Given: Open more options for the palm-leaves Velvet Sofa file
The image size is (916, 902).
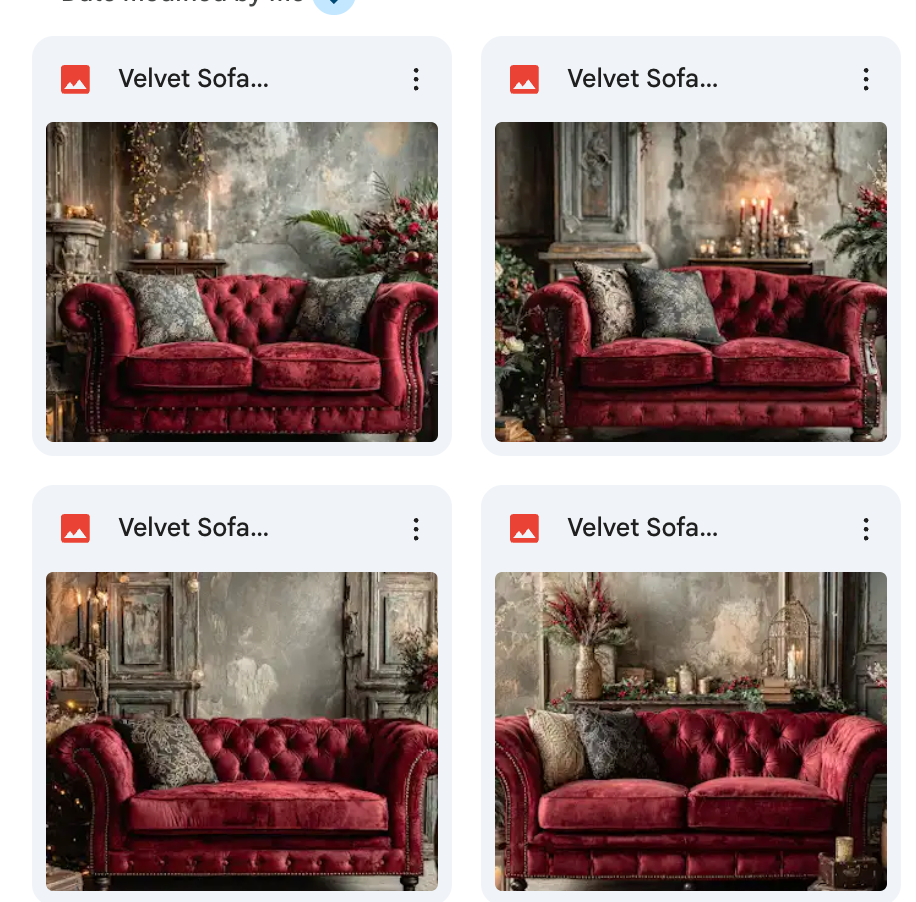Looking at the screenshot, I should 416,80.
